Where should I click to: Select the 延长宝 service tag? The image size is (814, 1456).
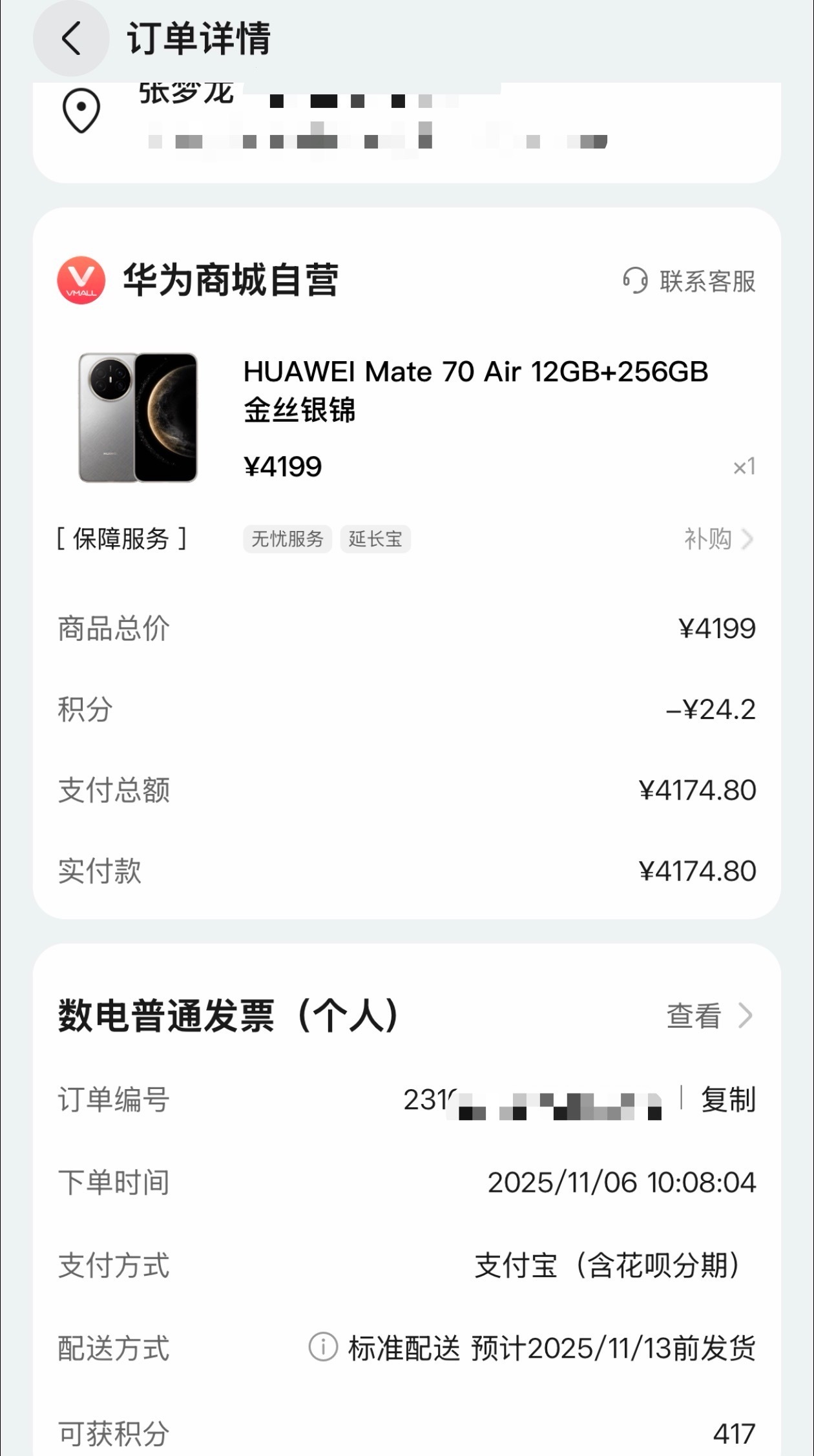coord(375,539)
